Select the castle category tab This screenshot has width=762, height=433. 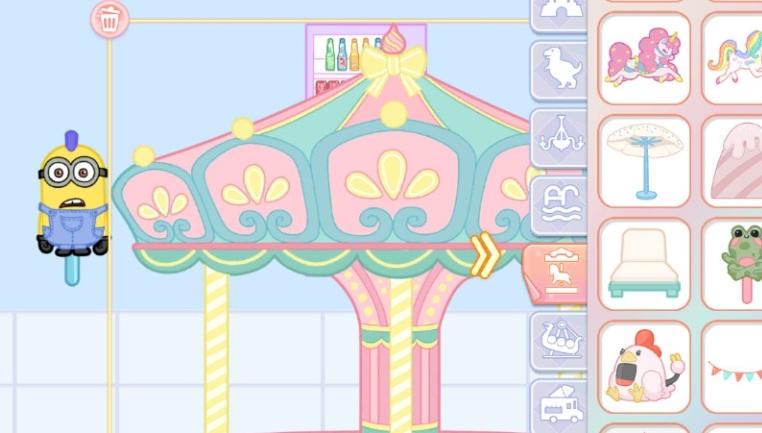click(x=557, y=12)
